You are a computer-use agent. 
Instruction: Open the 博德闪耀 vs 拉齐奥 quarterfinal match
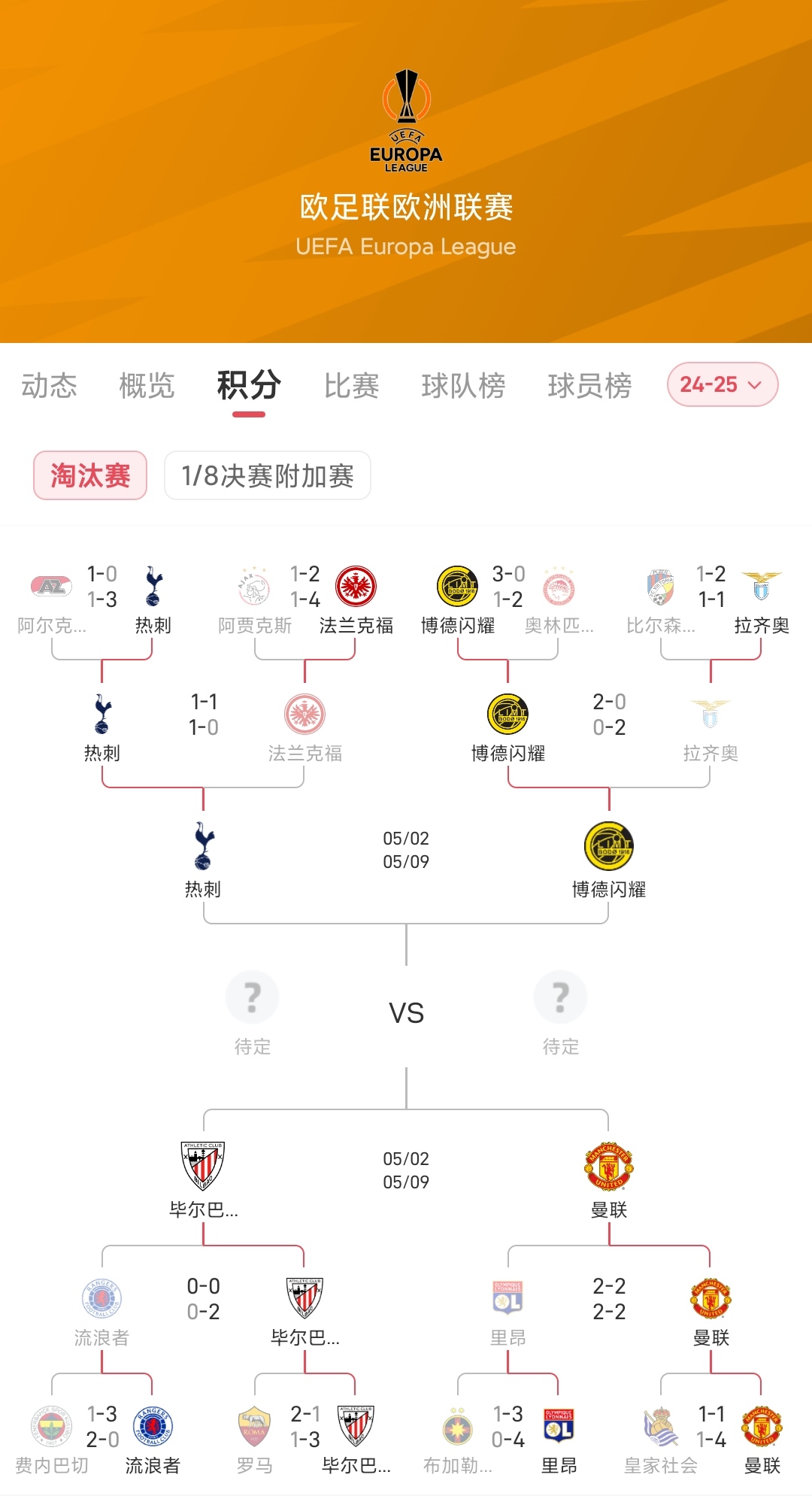(609, 715)
